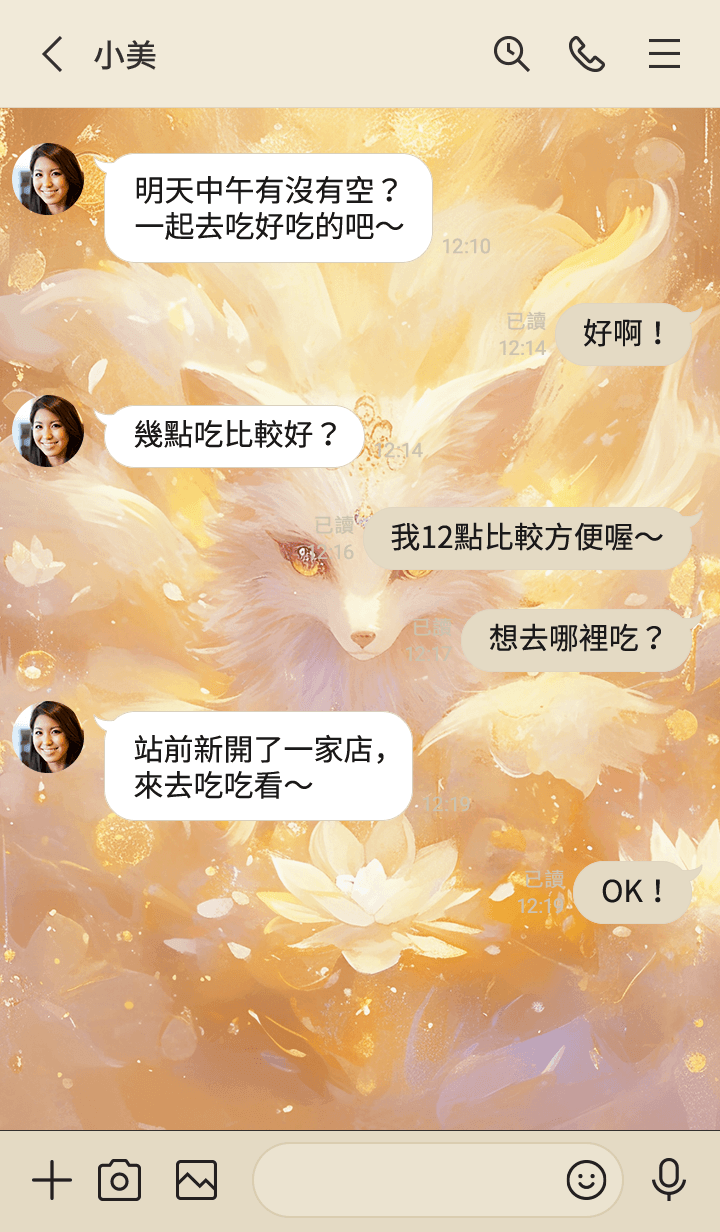The image size is (720, 1232).
Task: Open the plus attachment menu
Action: 52,1181
